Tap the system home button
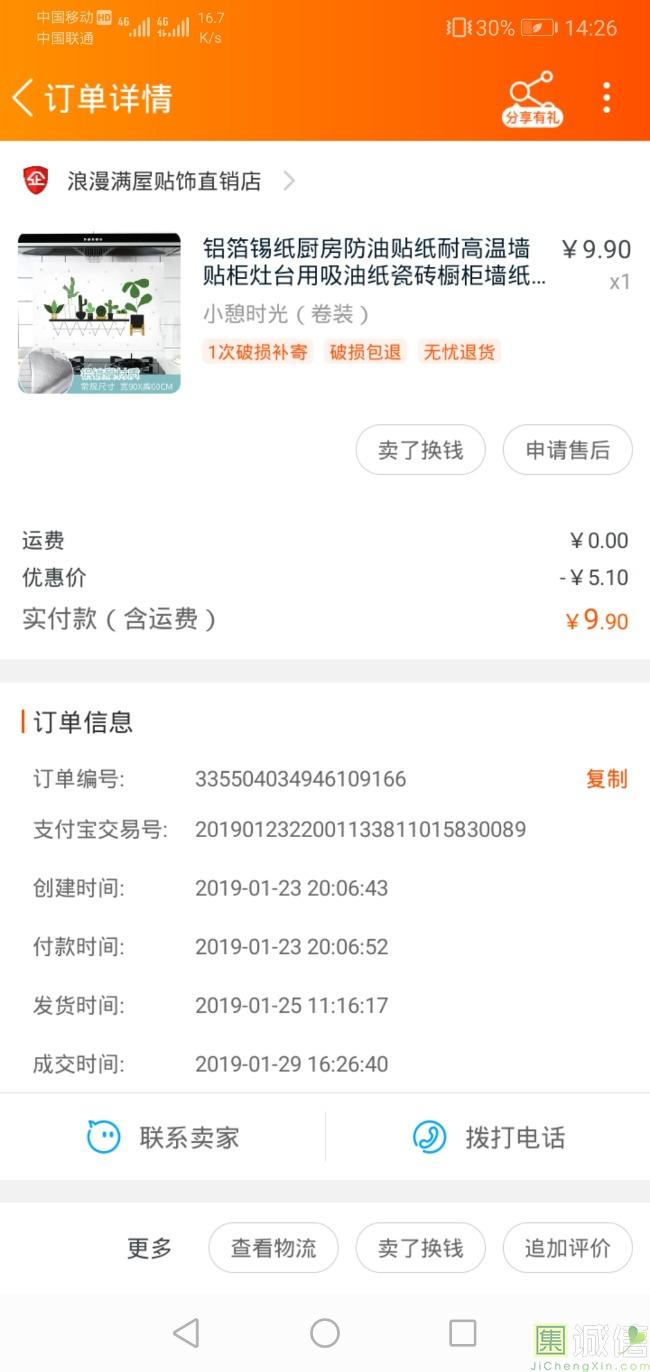The width and height of the screenshot is (650, 1372). pyautogui.click(x=325, y=1332)
